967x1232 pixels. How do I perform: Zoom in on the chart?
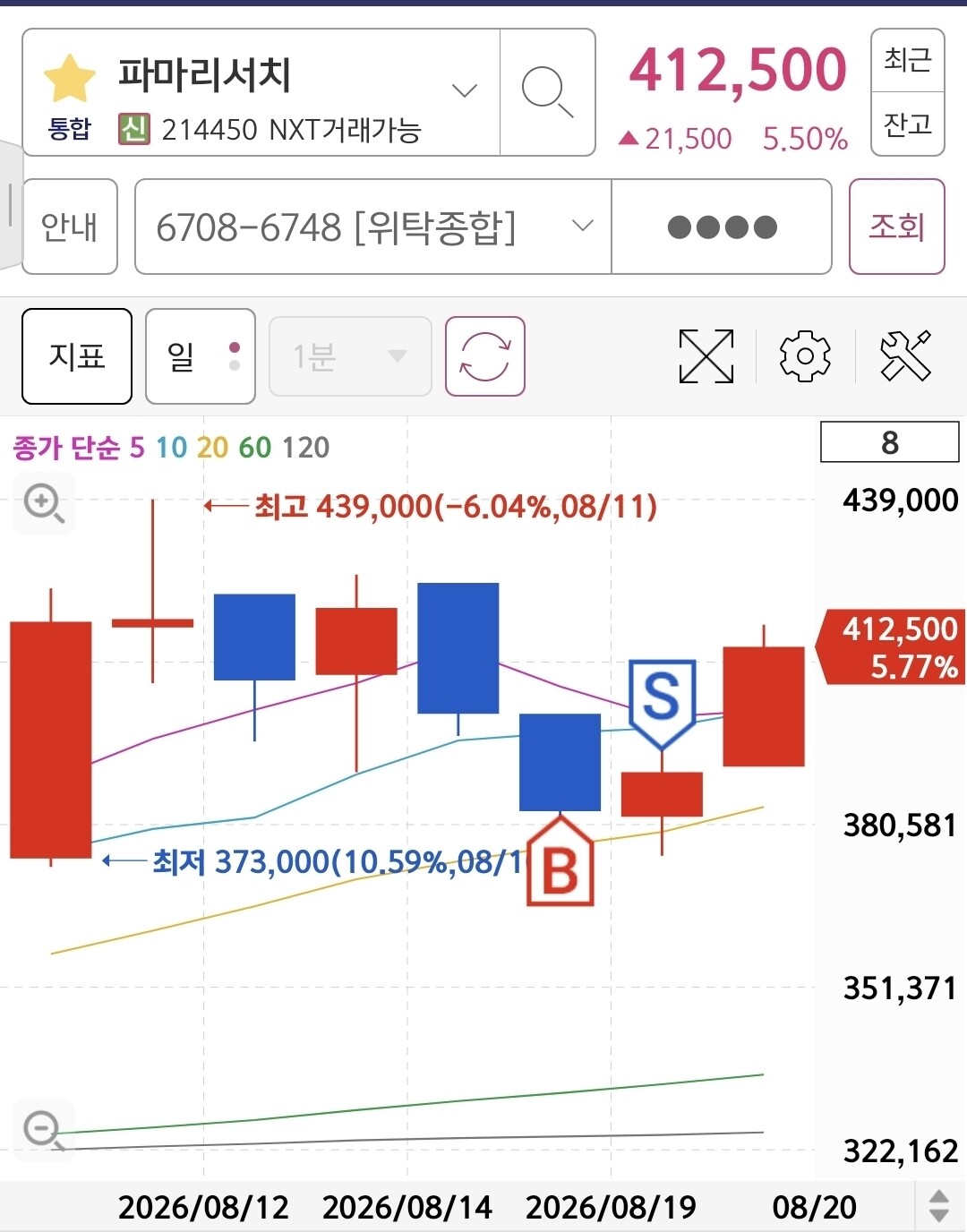tap(44, 503)
